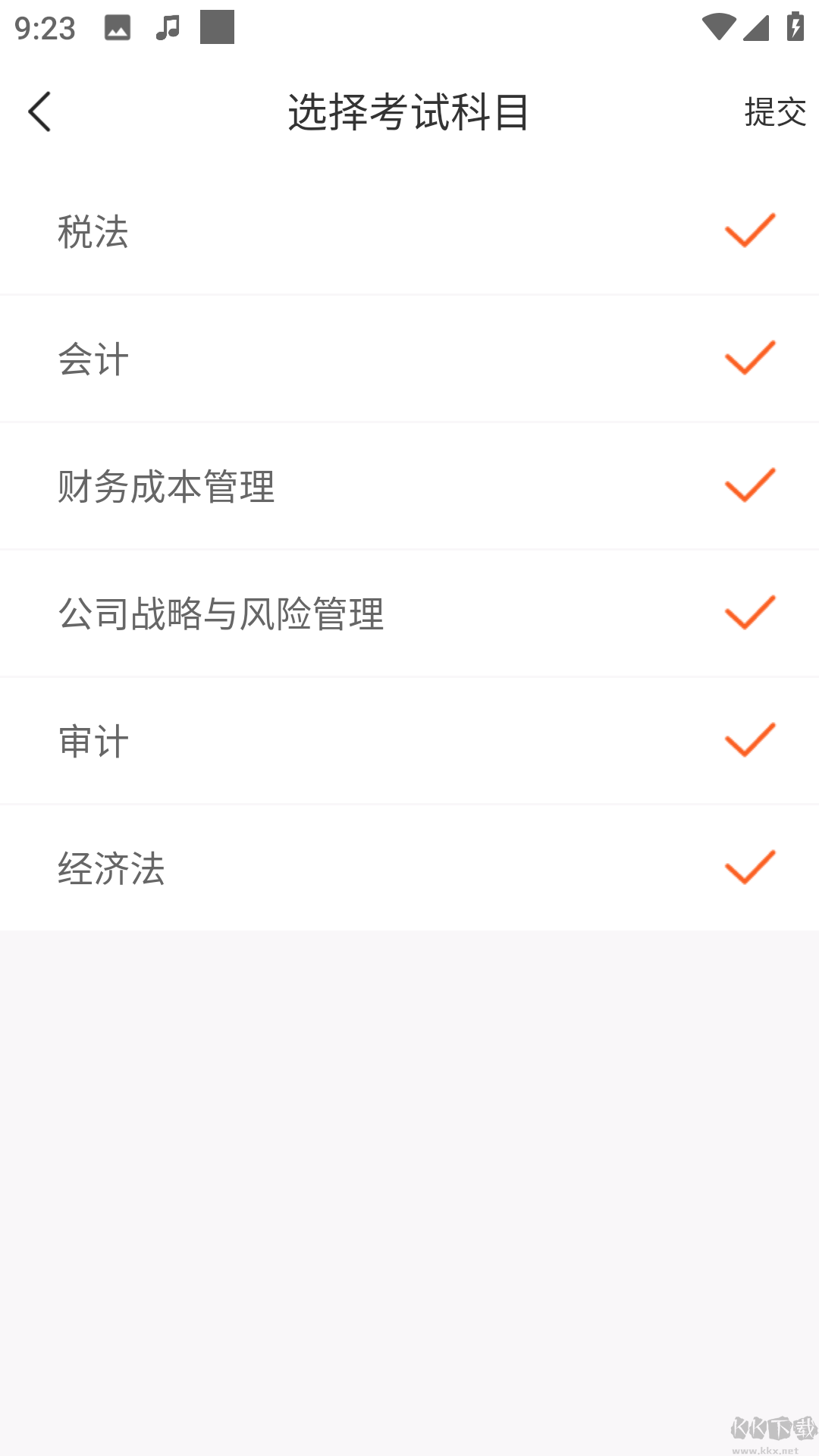
Task: Tap the back arrow to return
Action: [39, 111]
